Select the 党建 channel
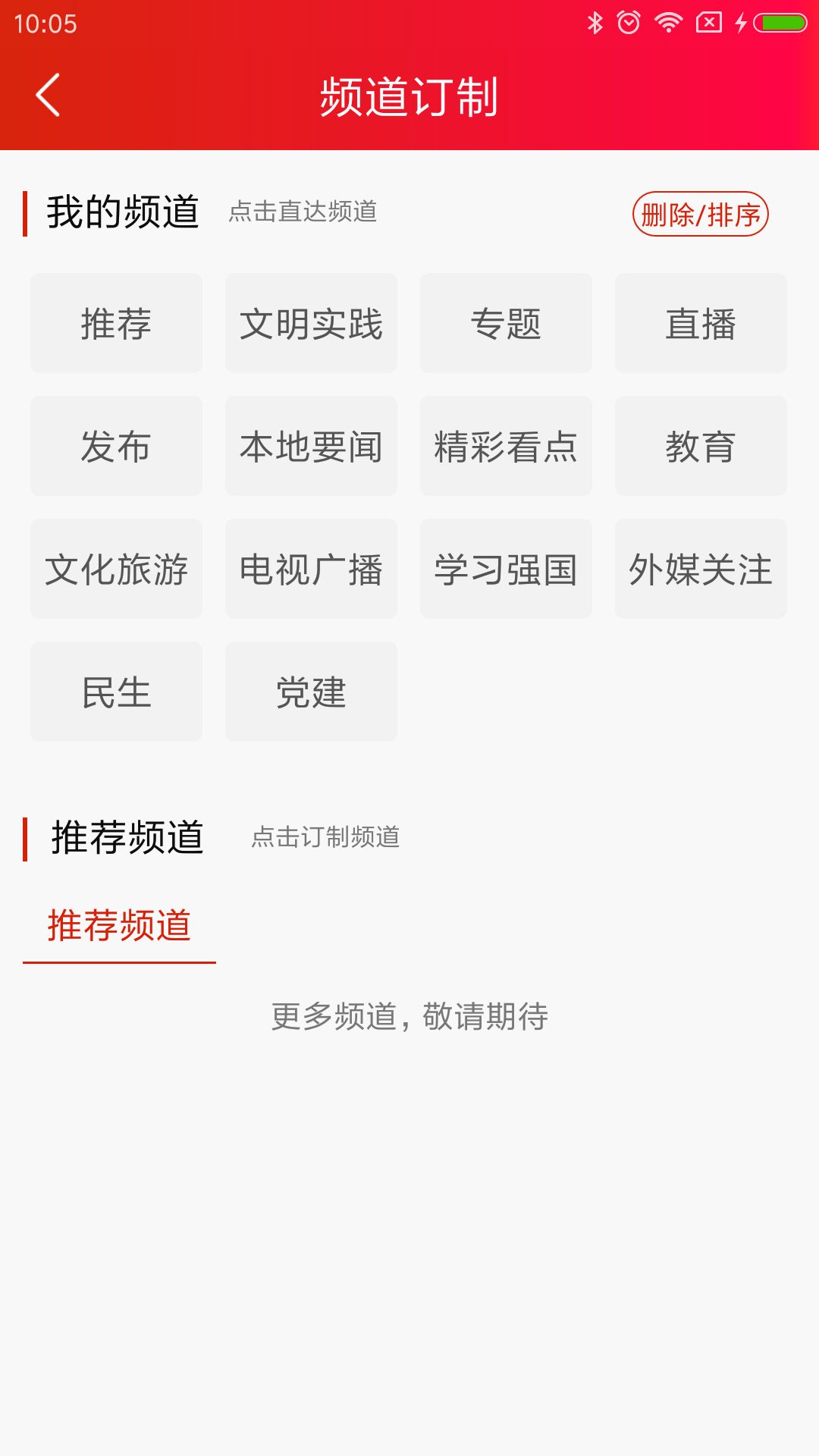The width and height of the screenshot is (819, 1456). [310, 692]
